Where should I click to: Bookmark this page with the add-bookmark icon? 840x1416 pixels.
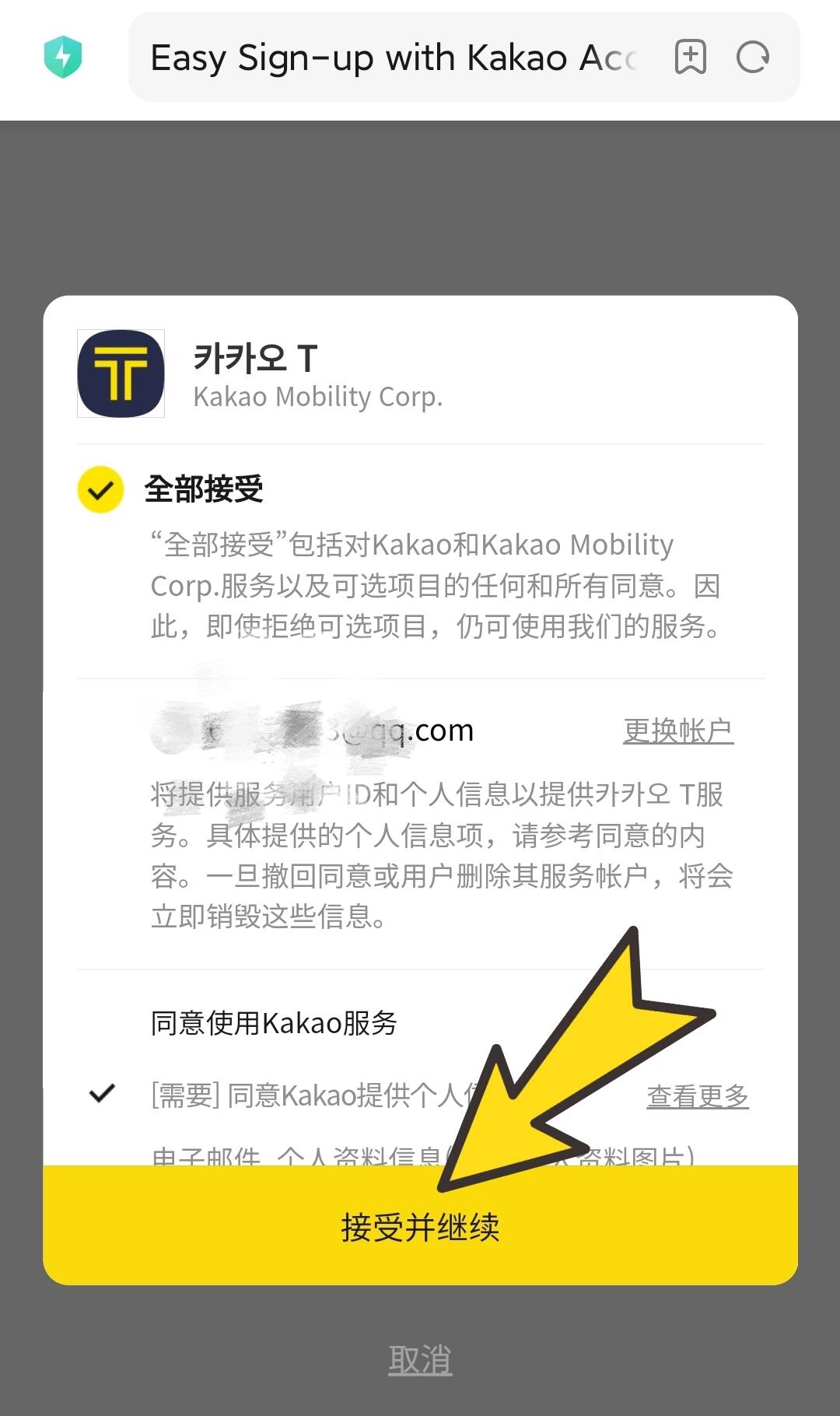click(x=691, y=58)
